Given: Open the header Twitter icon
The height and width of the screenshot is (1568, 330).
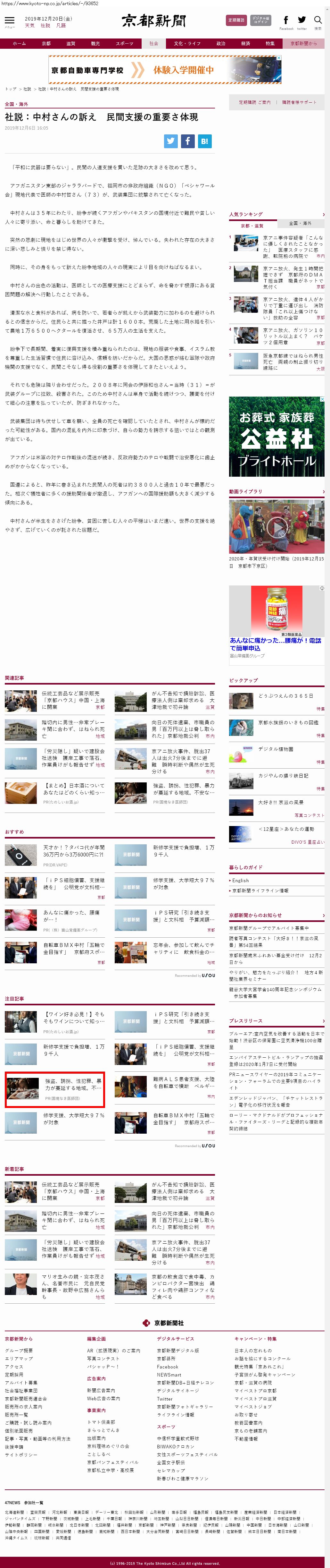Looking at the screenshot, I should [x=301, y=21].
